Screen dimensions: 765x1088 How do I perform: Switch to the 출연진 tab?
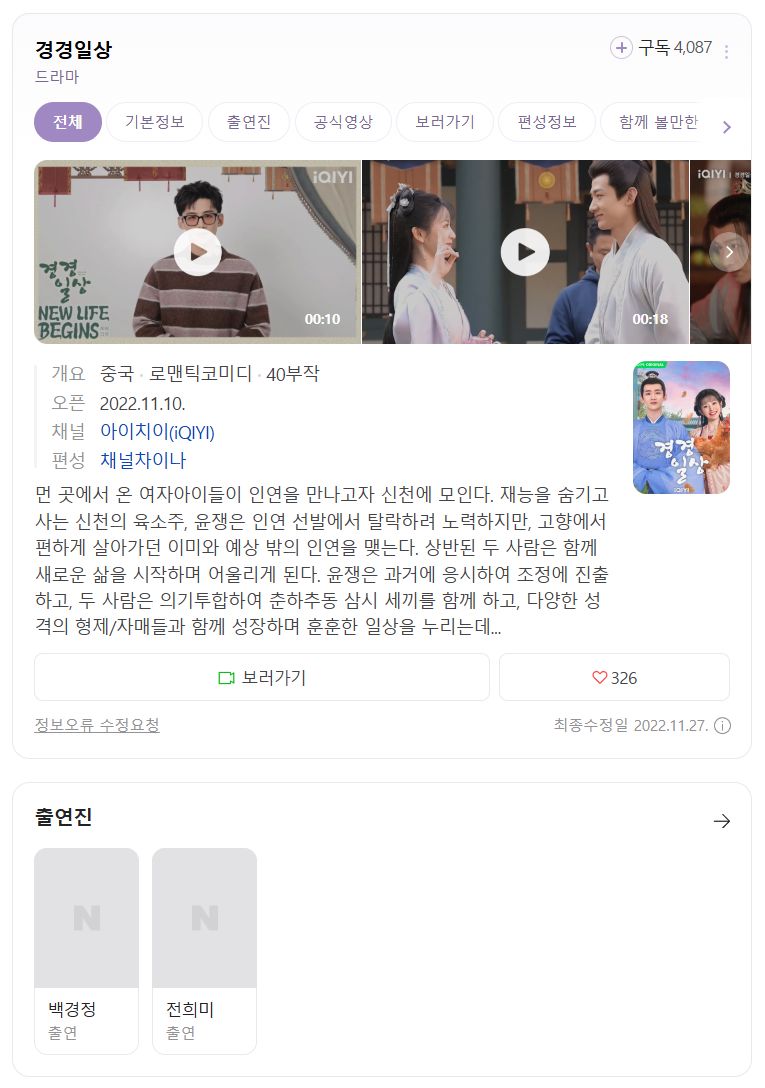point(248,122)
